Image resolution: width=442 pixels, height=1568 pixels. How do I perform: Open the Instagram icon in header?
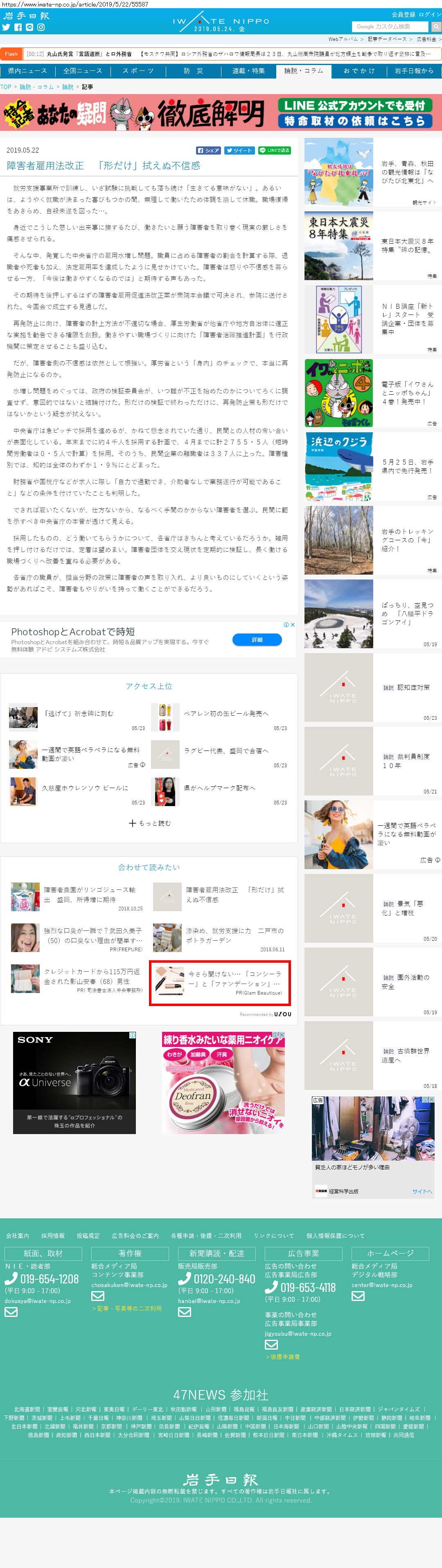[x=41, y=27]
